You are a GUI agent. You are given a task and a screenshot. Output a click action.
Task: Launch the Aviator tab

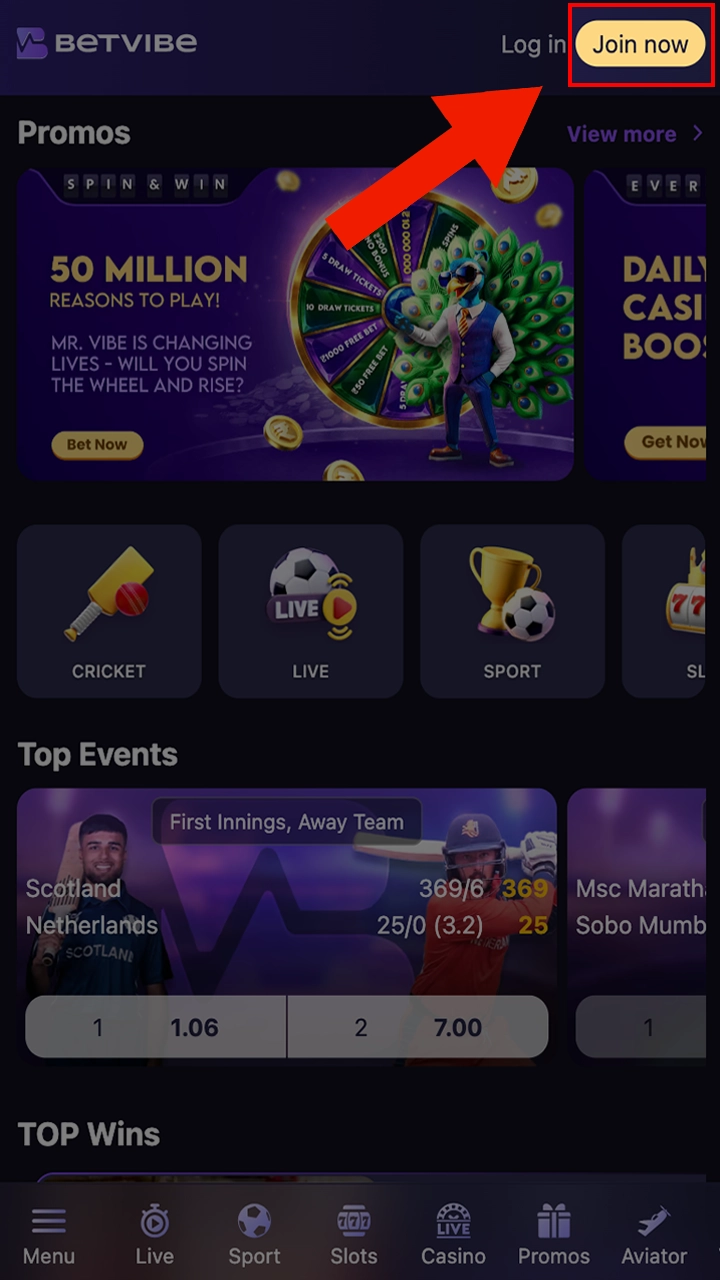click(x=654, y=1235)
